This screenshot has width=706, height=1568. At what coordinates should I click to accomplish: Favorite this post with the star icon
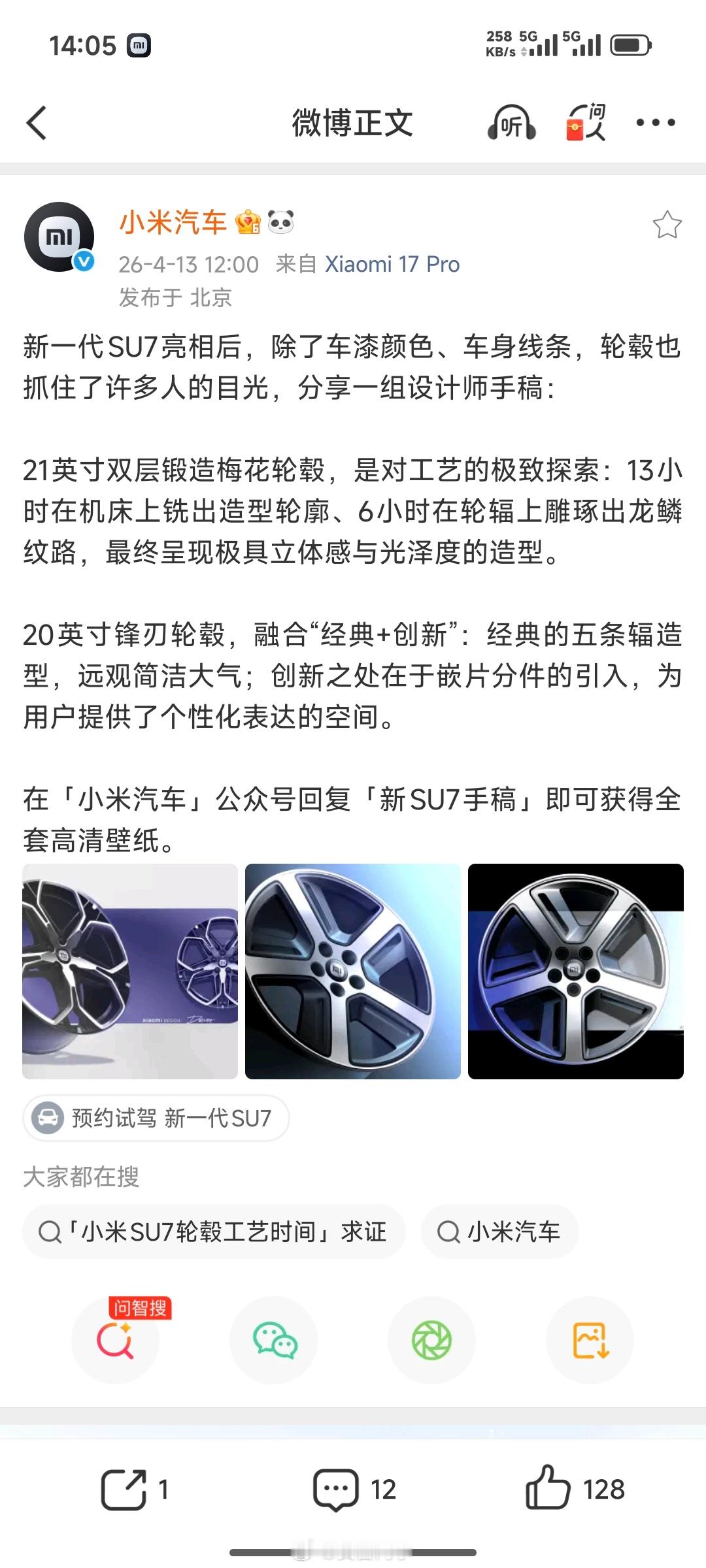667,225
